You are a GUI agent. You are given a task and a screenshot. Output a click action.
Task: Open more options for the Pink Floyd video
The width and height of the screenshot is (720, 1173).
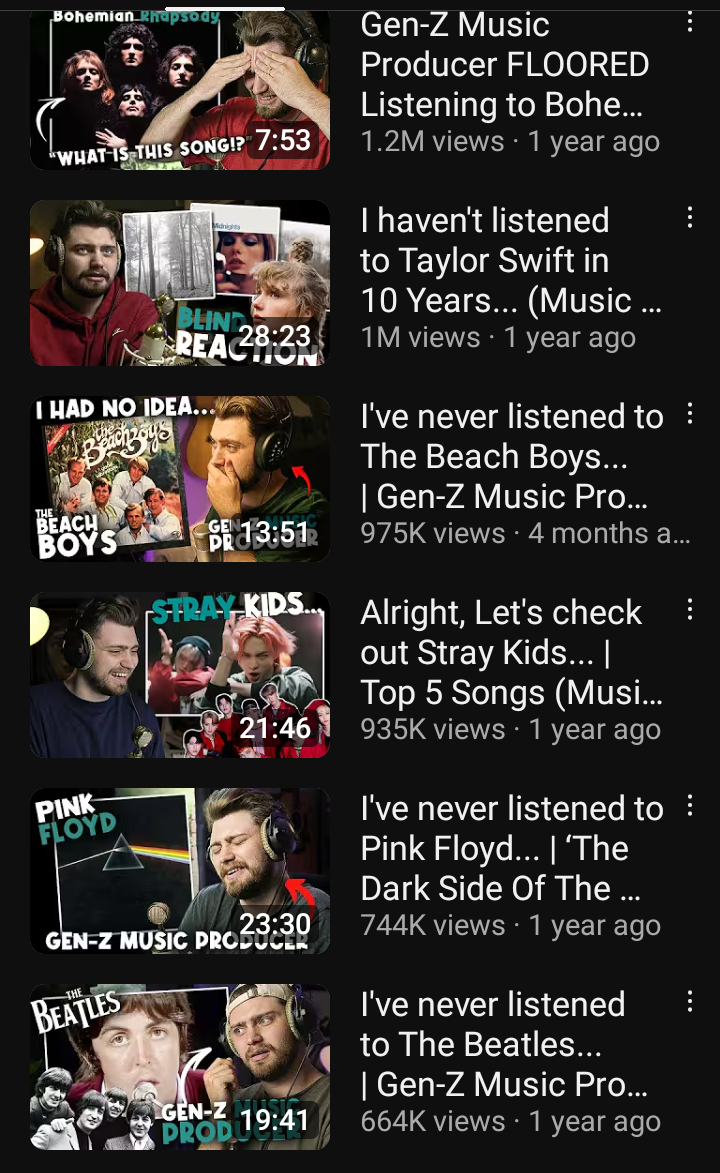689,806
